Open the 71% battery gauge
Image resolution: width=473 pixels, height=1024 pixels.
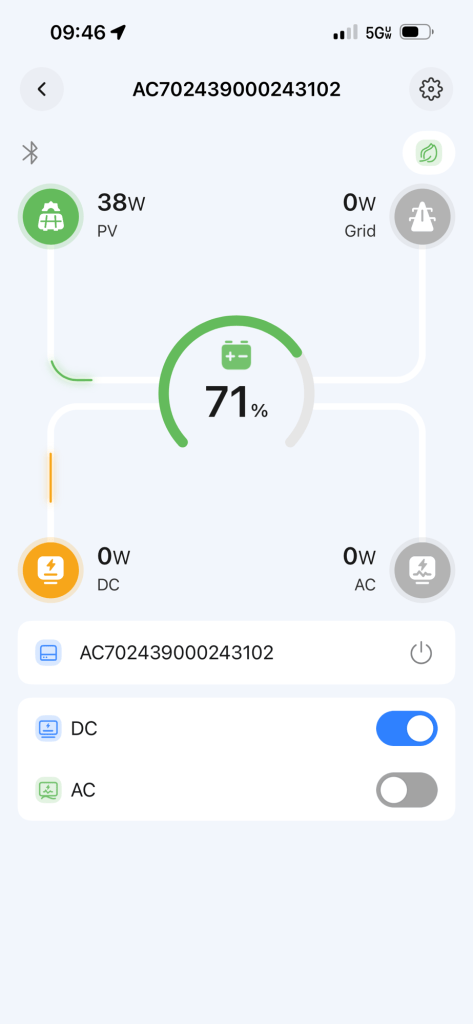(x=236, y=385)
